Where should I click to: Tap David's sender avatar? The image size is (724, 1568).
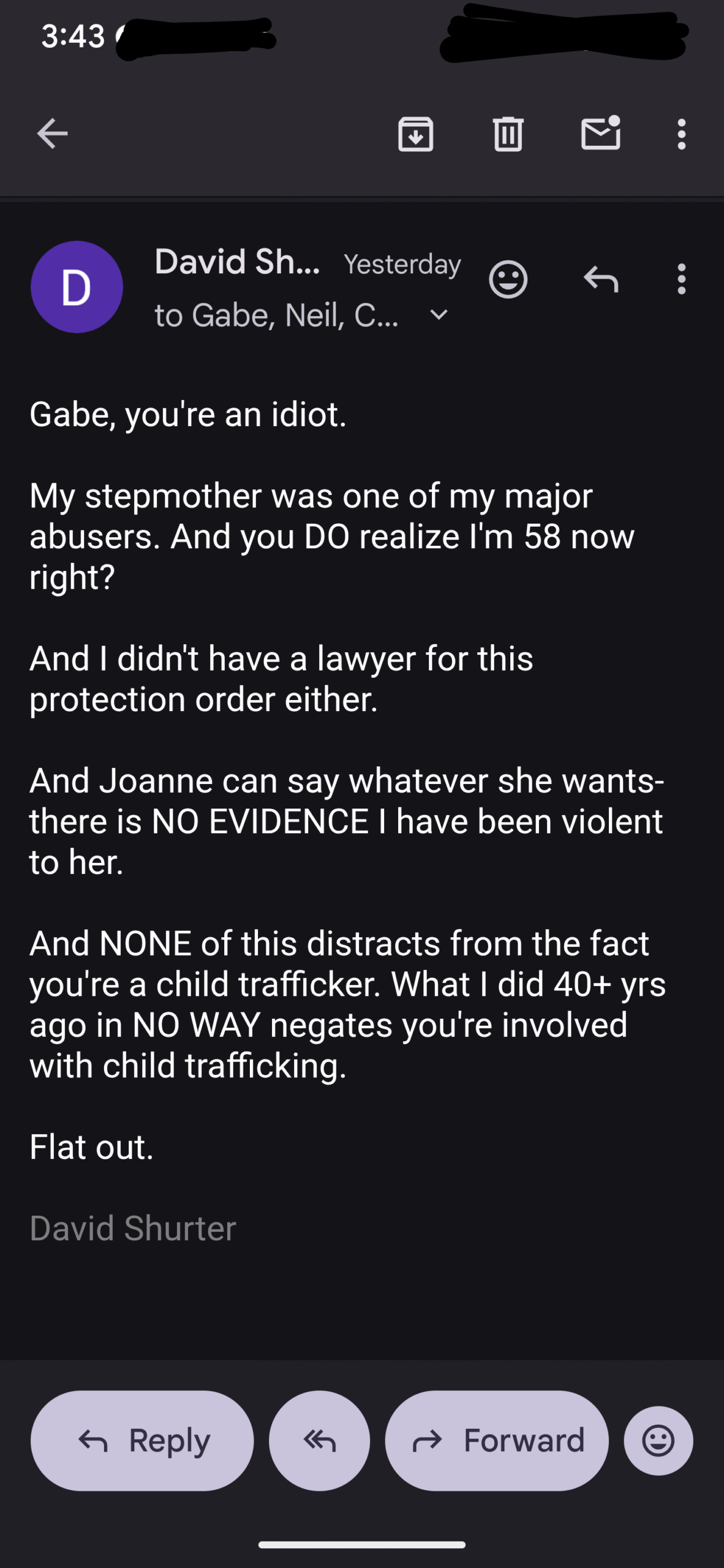77,287
